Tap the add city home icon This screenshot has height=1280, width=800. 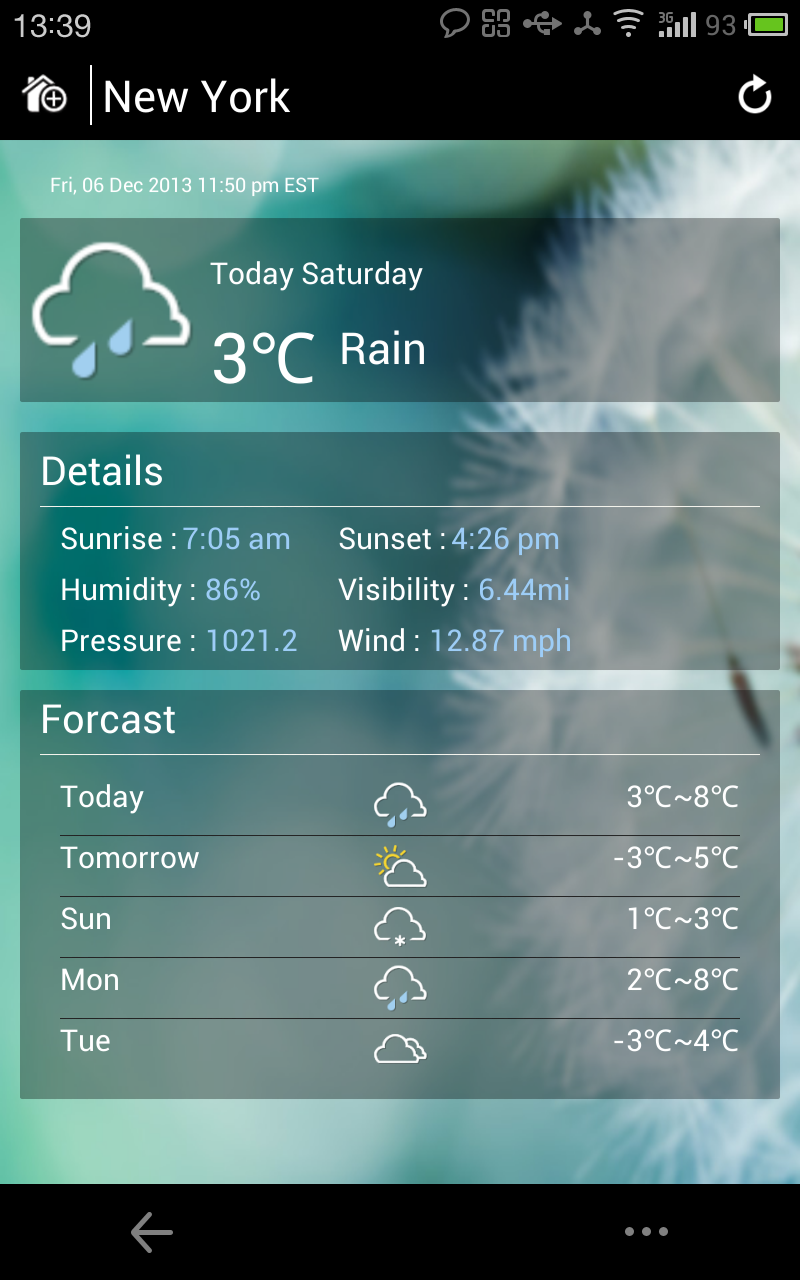pos(44,96)
